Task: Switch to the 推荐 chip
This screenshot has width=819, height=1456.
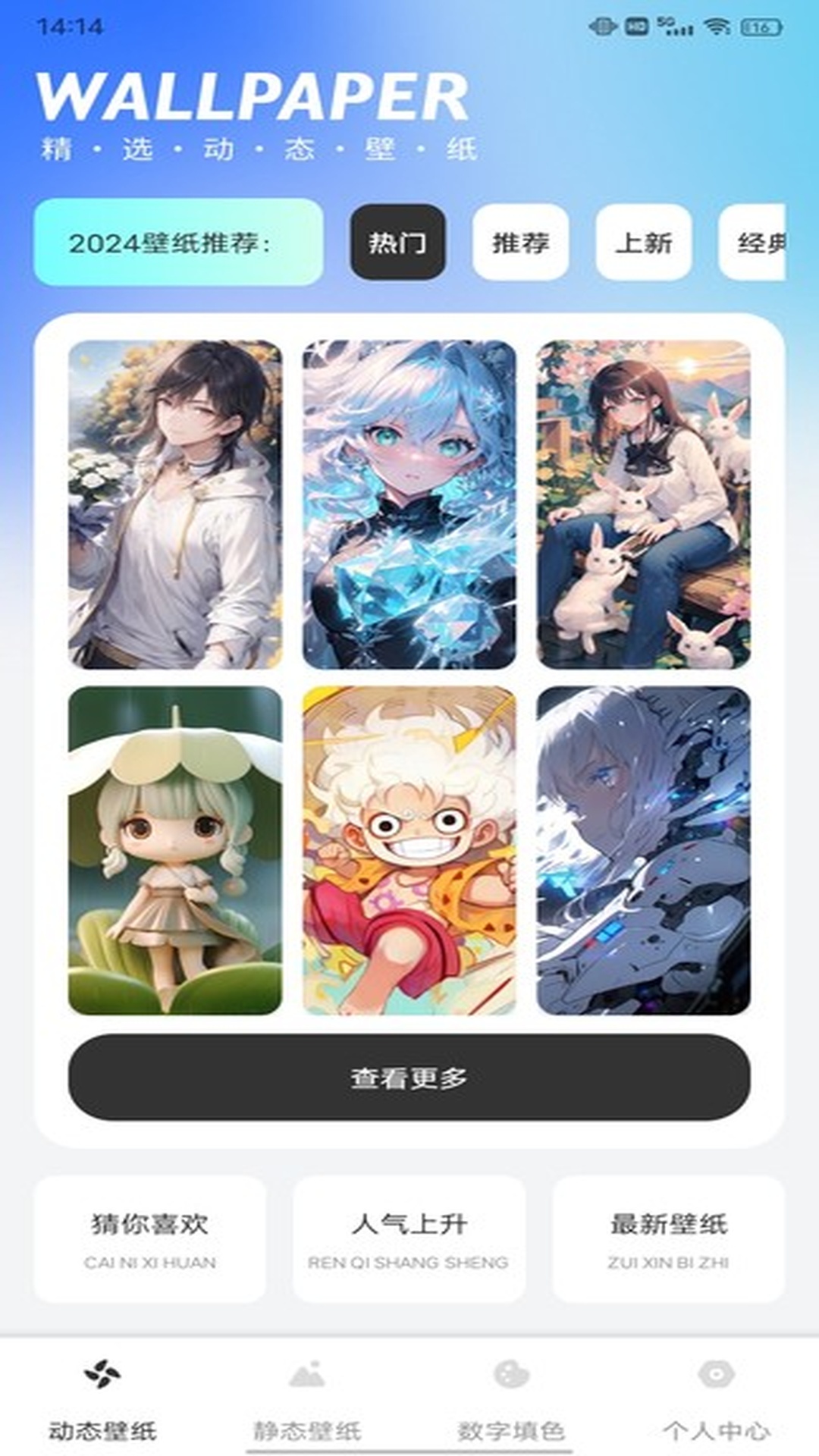Action: click(520, 242)
